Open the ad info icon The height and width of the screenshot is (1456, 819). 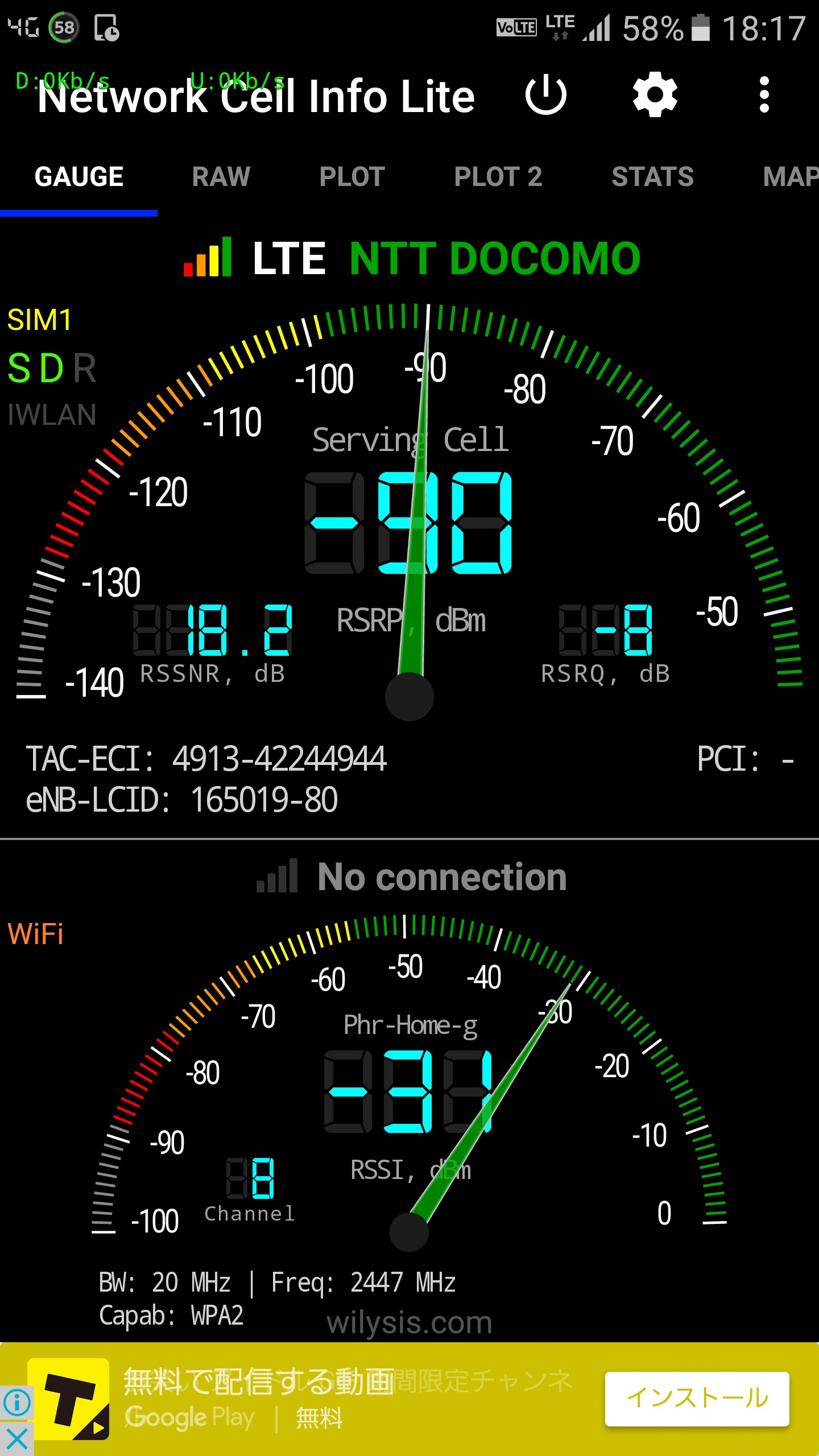tap(17, 1403)
